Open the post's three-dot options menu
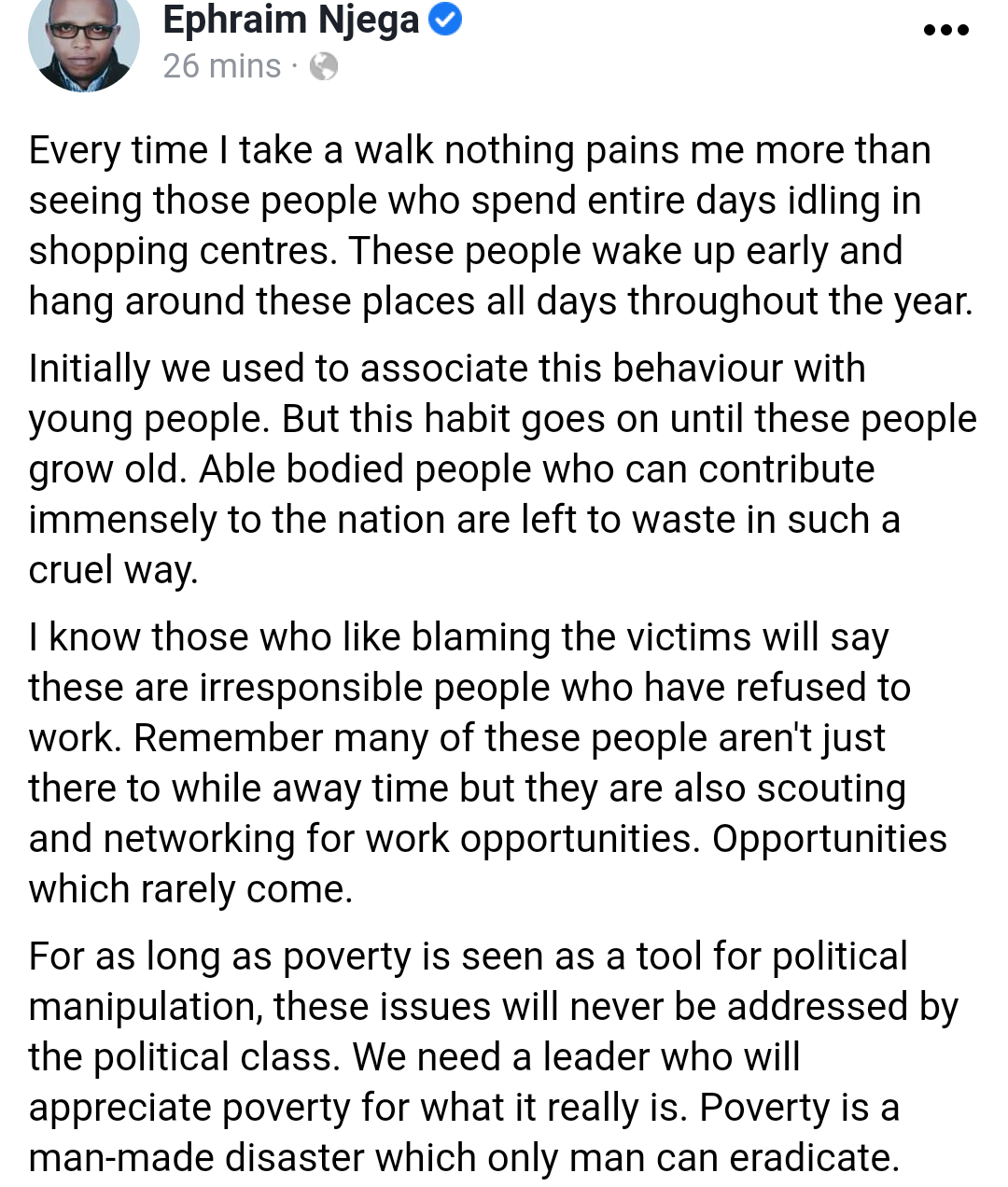This screenshot has width=1008, height=1187. pos(945,31)
